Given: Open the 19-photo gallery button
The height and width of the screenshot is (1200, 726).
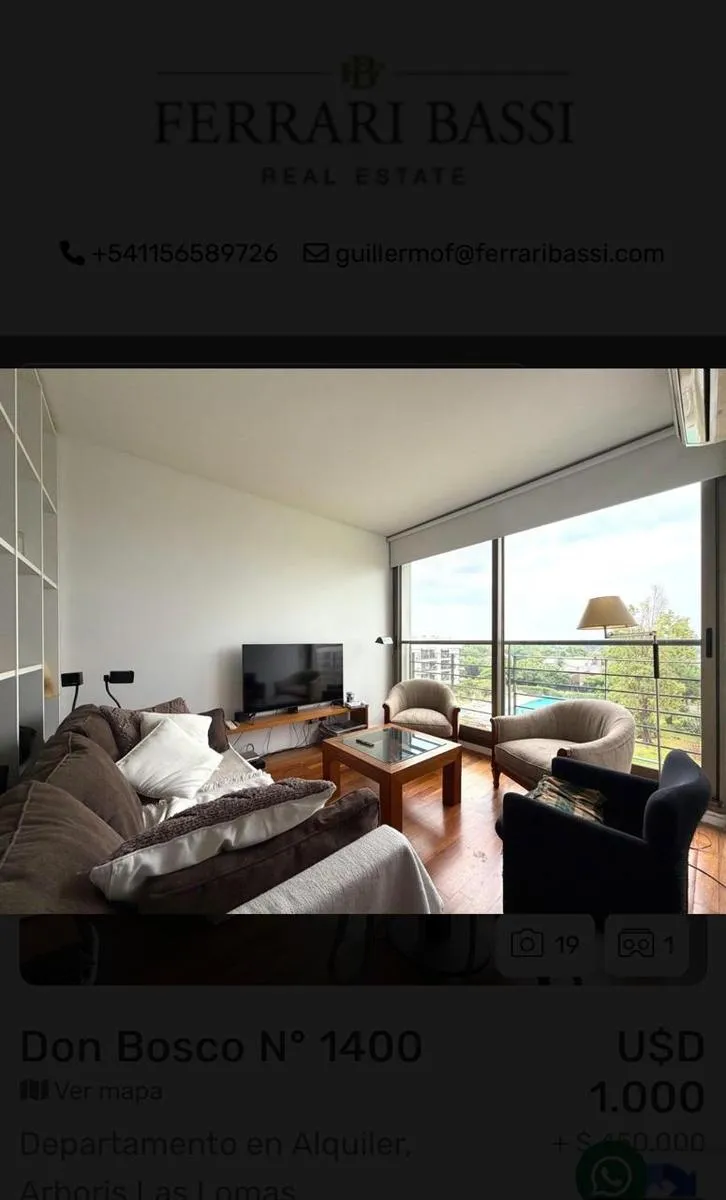Looking at the screenshot, I should click(545, 944).
